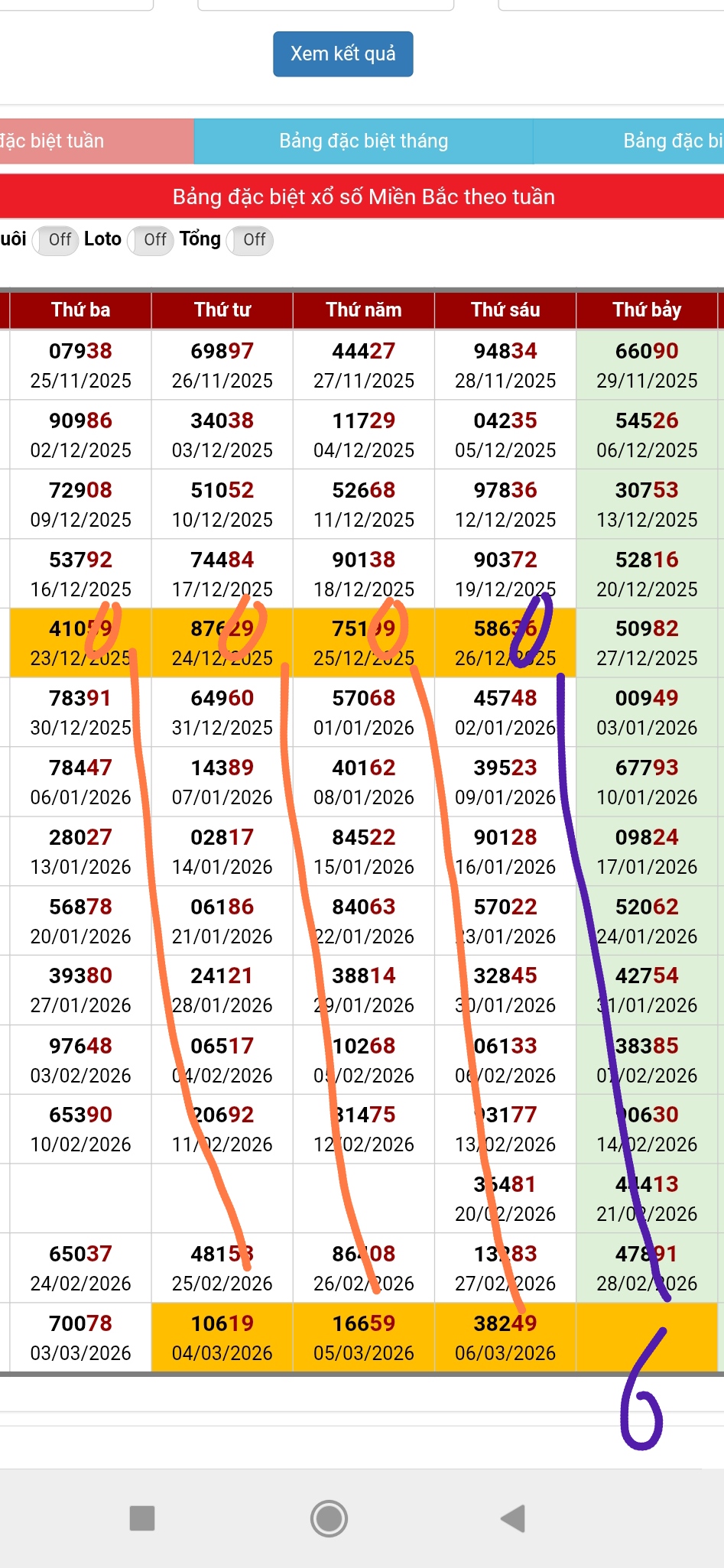Select the Bảng đặc biệt tuần tab
Image resolution: width=724 pixels, height=1568 pixels.
(96, 141)
